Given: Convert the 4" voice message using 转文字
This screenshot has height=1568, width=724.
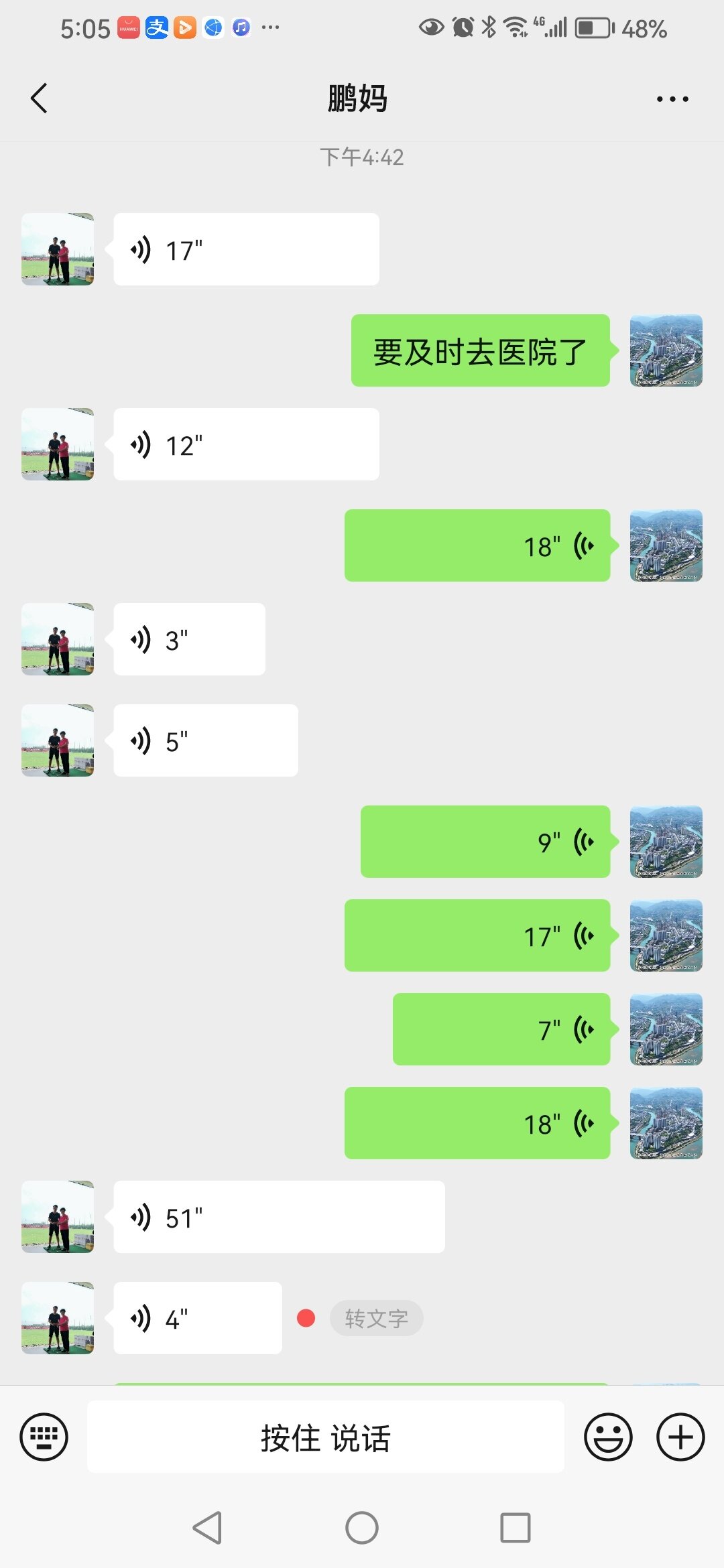Looking at the screenshot, I should tap(376, 1318).
